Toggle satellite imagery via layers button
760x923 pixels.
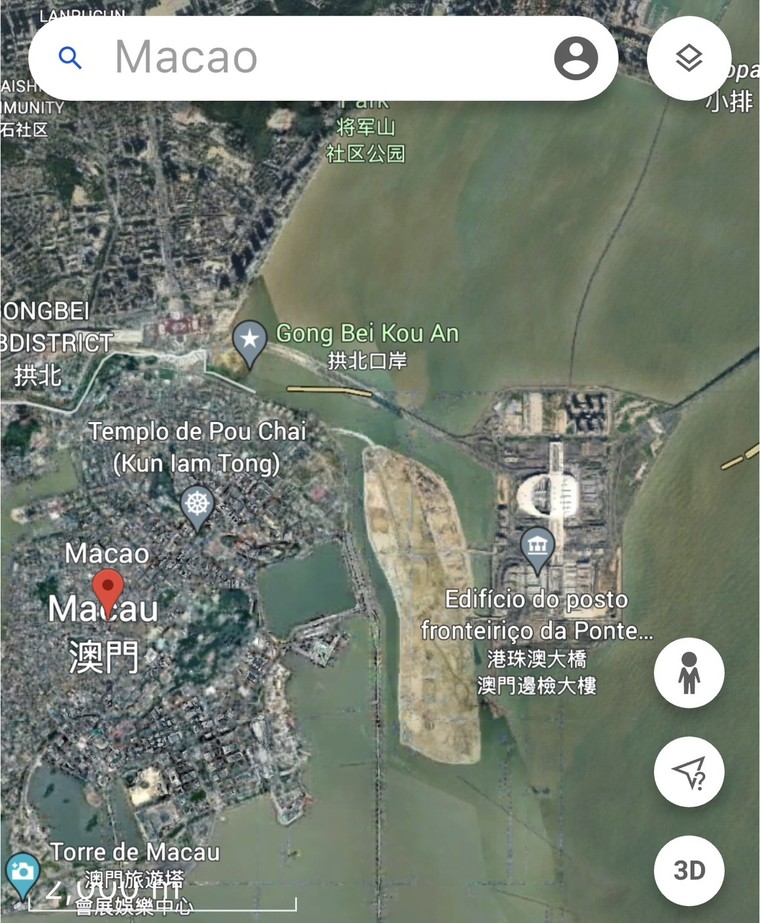click(689, 58)
